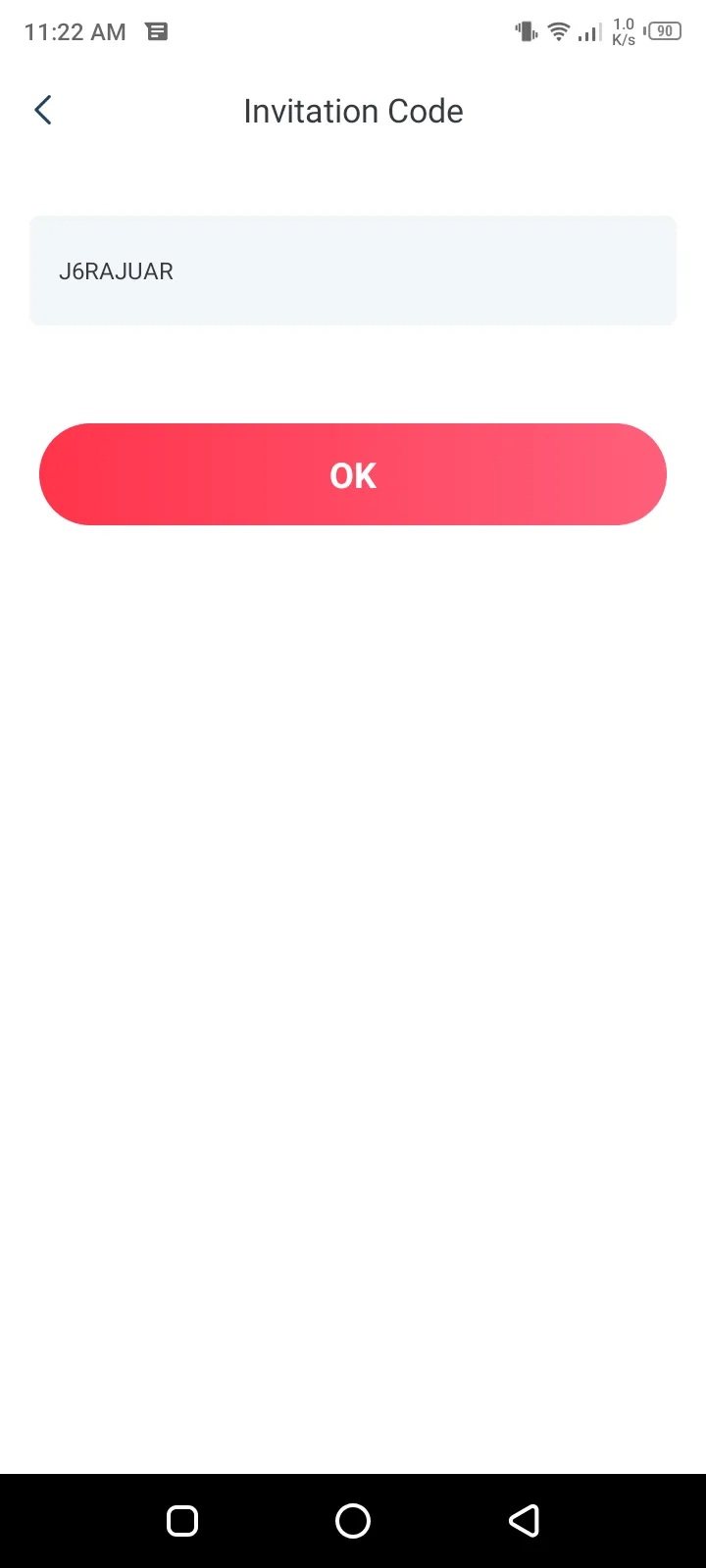Open recent apps from the navigation bar
The width and height of the screenshot is (706, 1568).
point(182,1521)
